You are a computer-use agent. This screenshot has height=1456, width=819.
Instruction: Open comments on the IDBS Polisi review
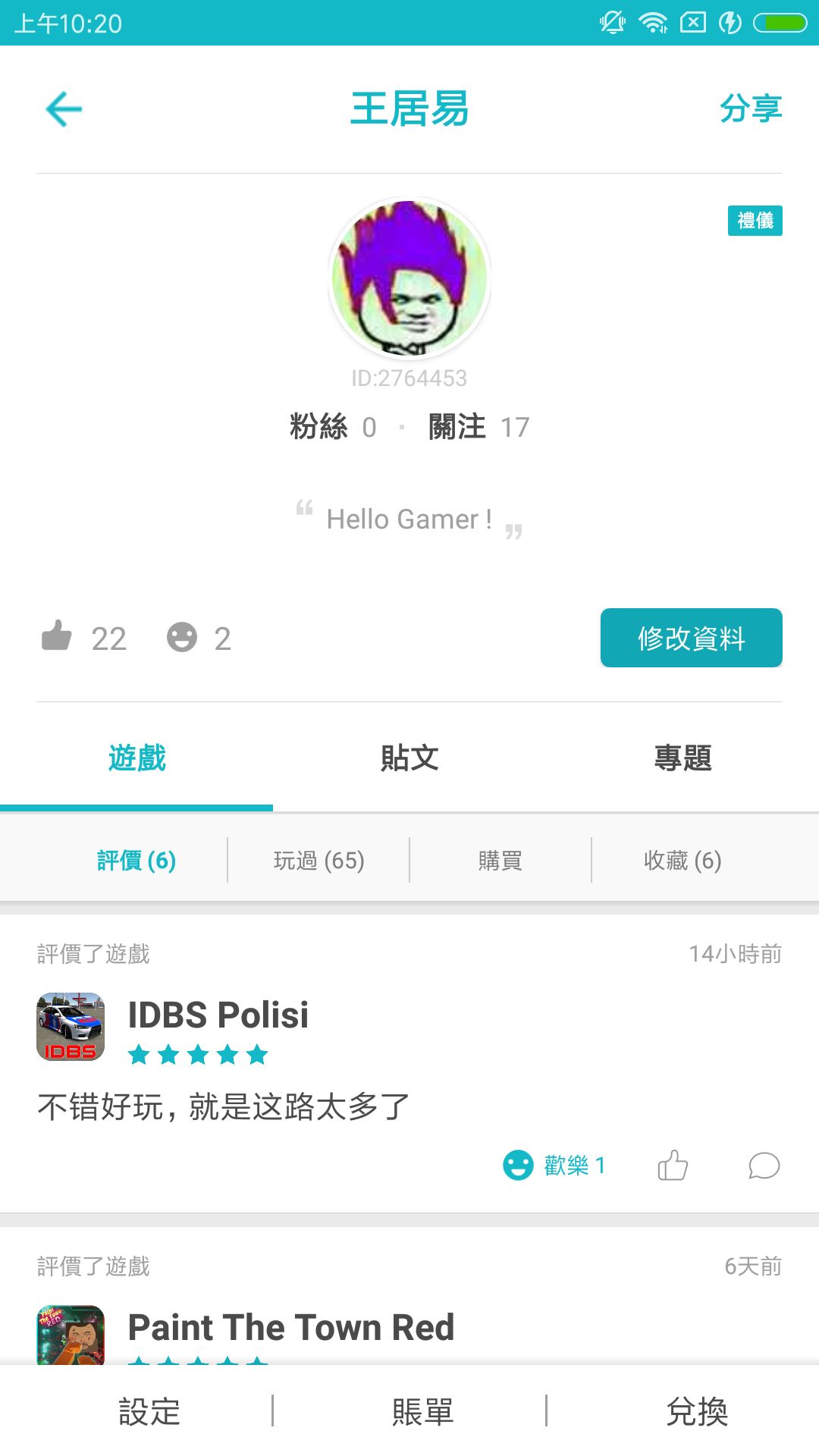coord(764,1169)
